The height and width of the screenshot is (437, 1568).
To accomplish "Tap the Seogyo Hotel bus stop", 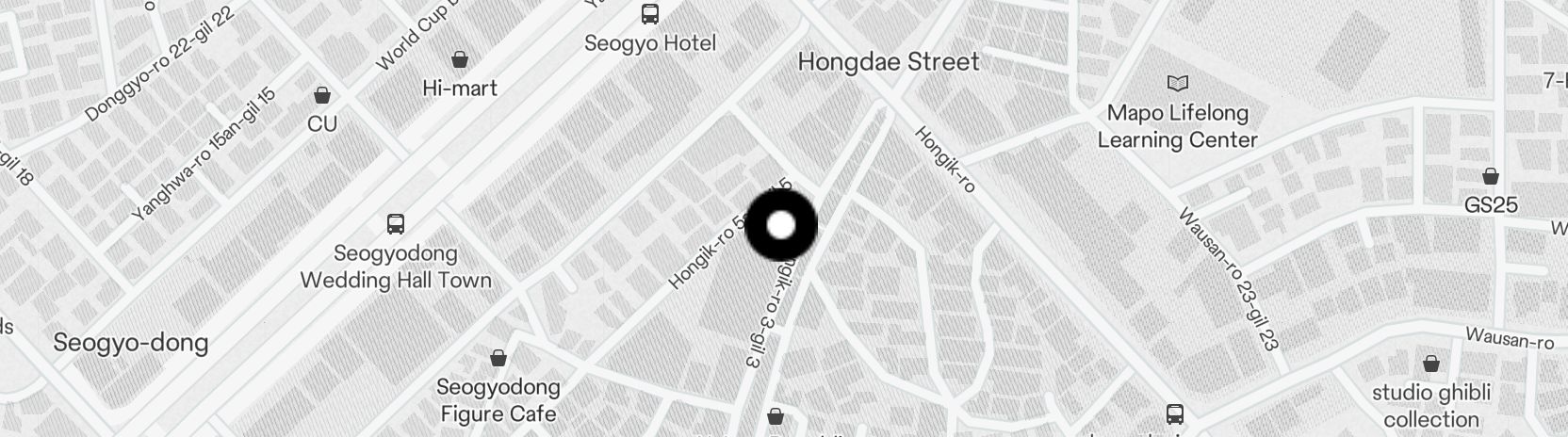I will pyautogui.click(x=650, y=14).
